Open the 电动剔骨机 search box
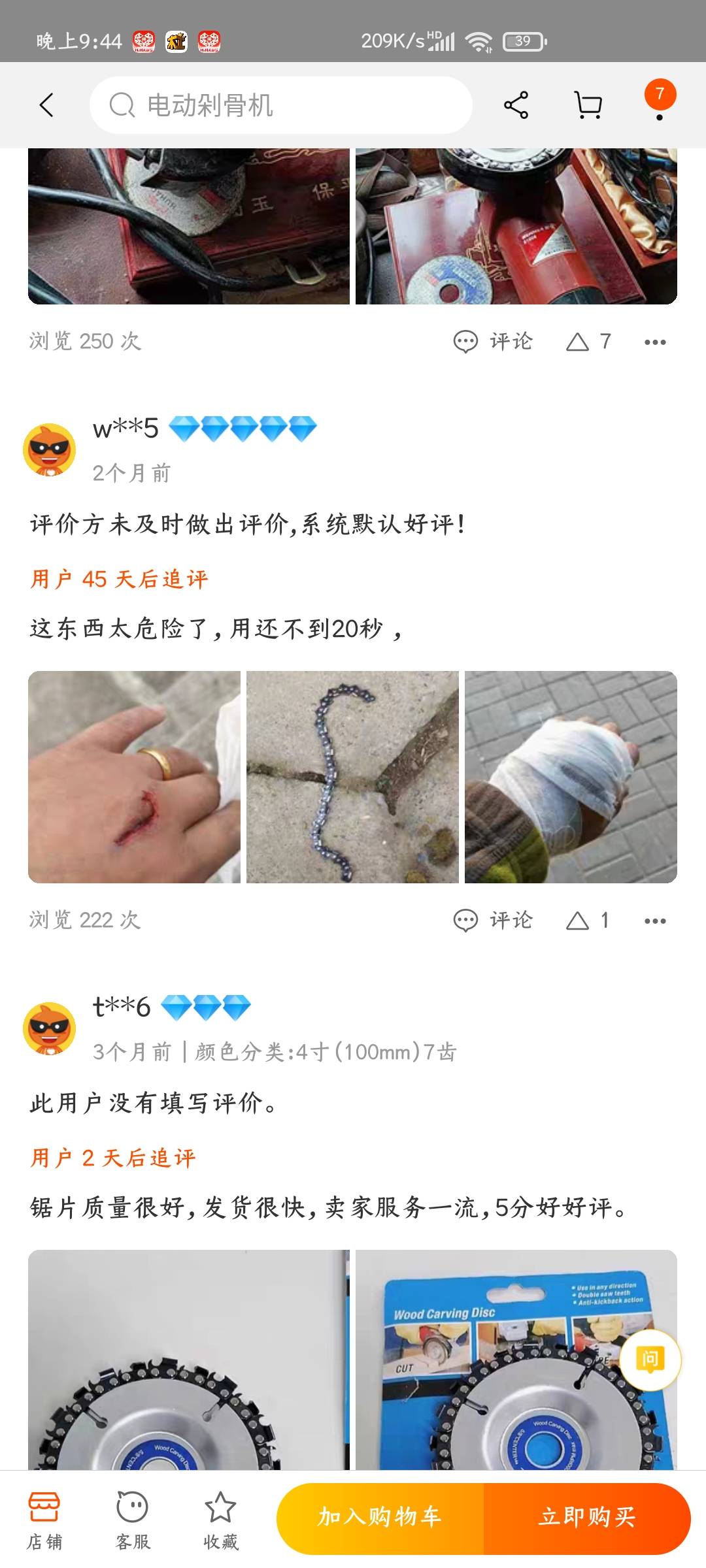Viewport: 706px width, 1568px height. point(281,105)
